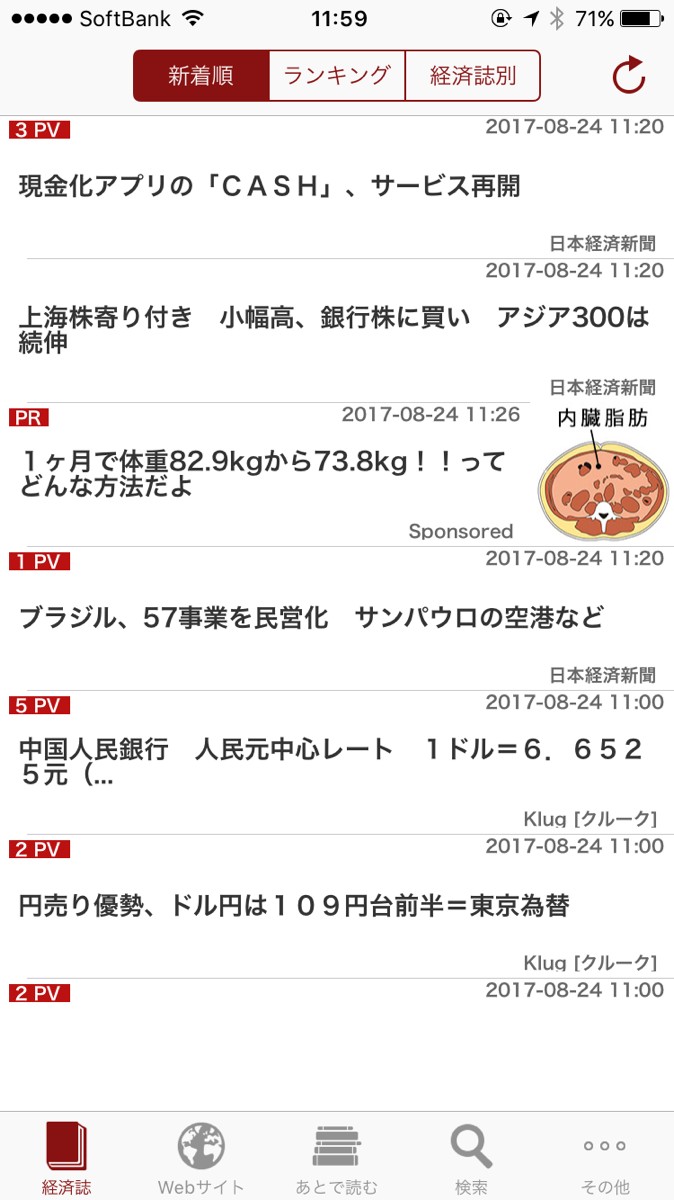
Task: Switch to the 検索 tab
Action: 471,1158
